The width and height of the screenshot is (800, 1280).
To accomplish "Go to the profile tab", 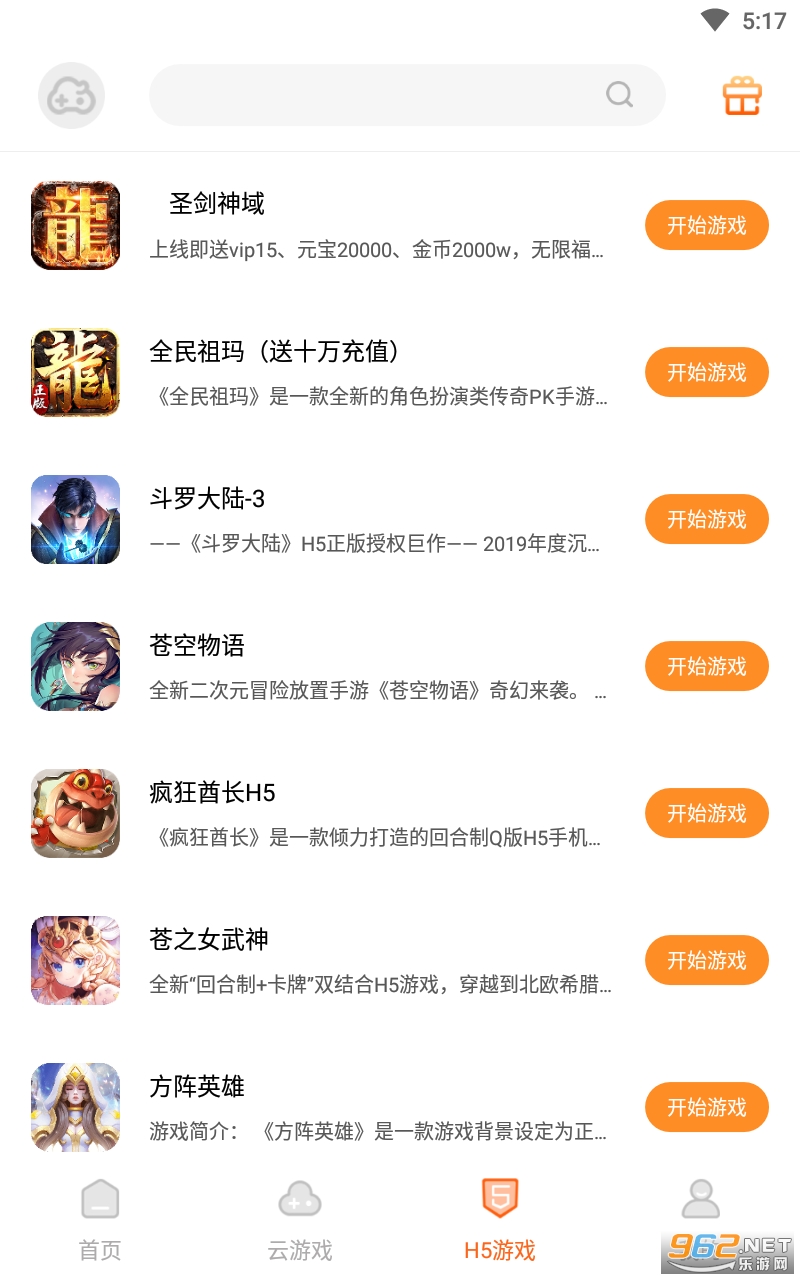I will (x=700, y=1205).
